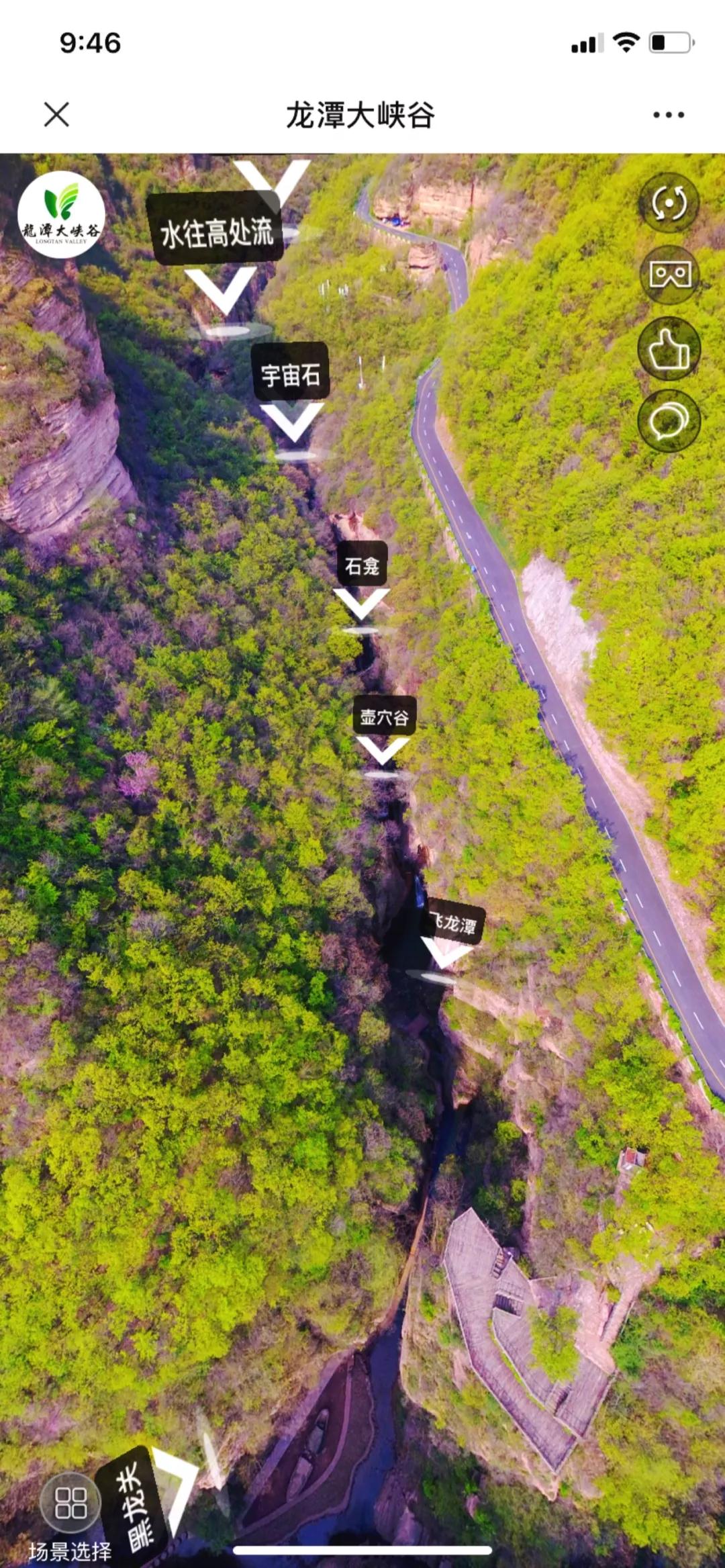This screenshot has width=725, height=1568.
Task: Go to the 宇宙石 scene marker
Action: tap(291, 373)
